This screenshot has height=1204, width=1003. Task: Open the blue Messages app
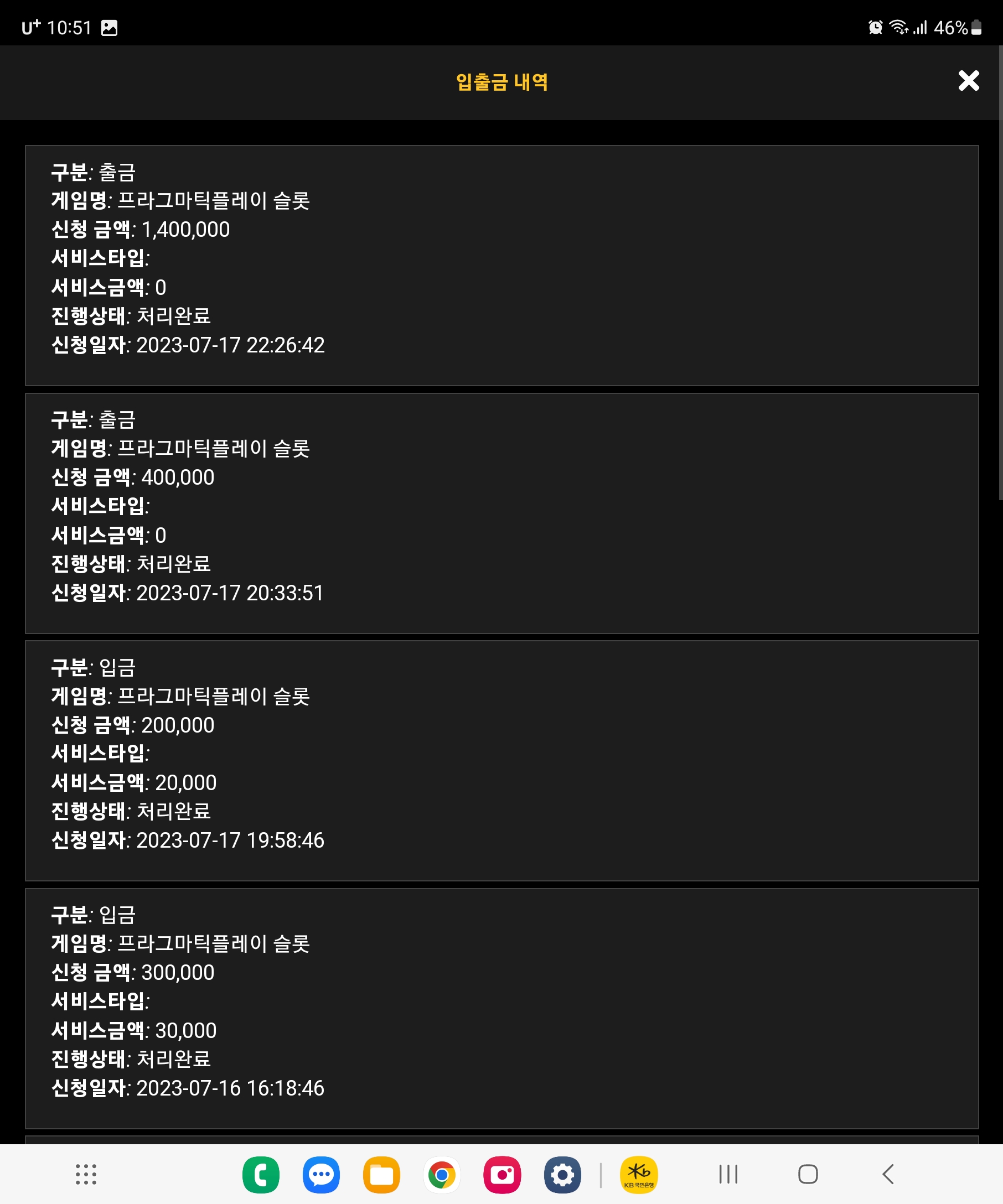(x=321, y=1174)
